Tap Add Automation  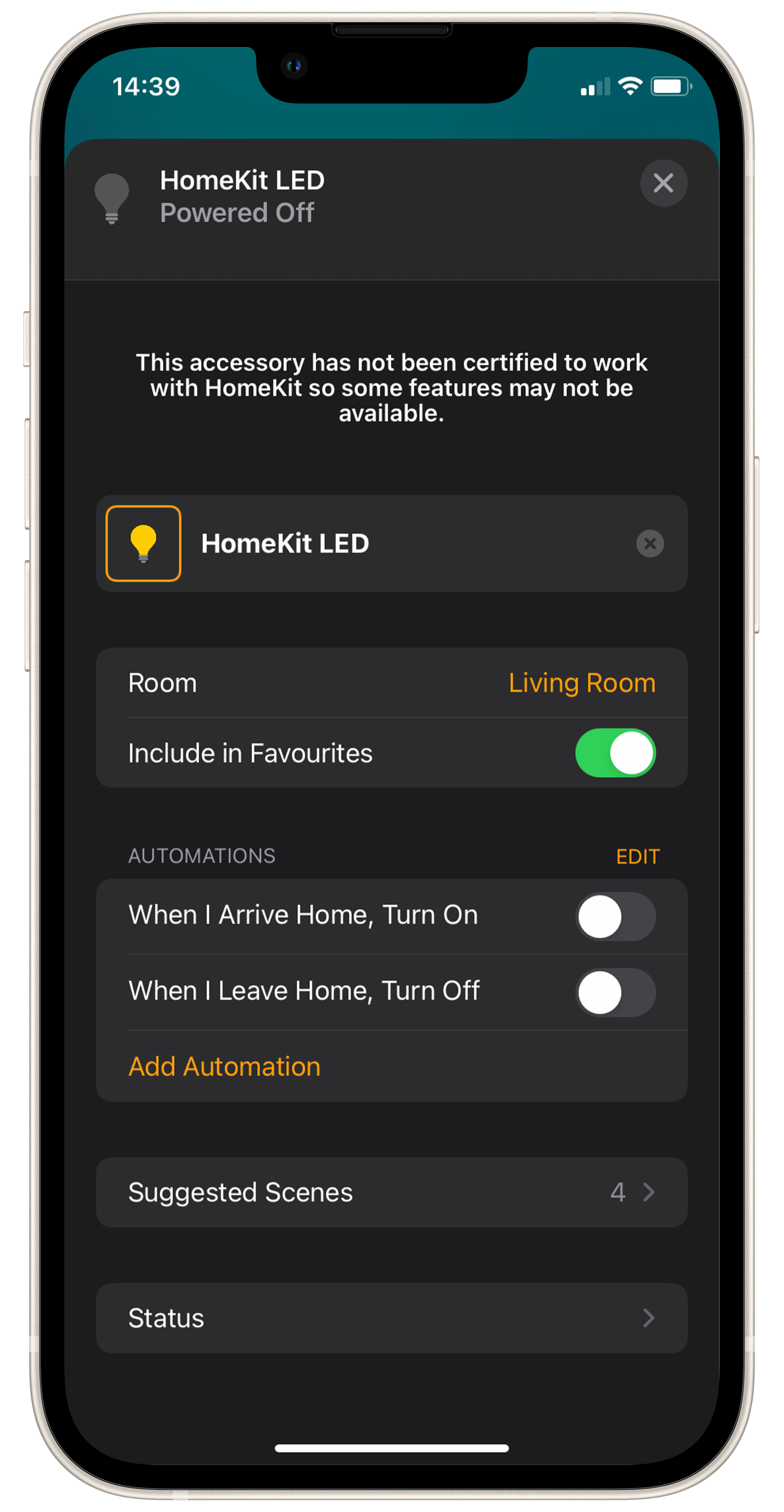[224, 1066]
